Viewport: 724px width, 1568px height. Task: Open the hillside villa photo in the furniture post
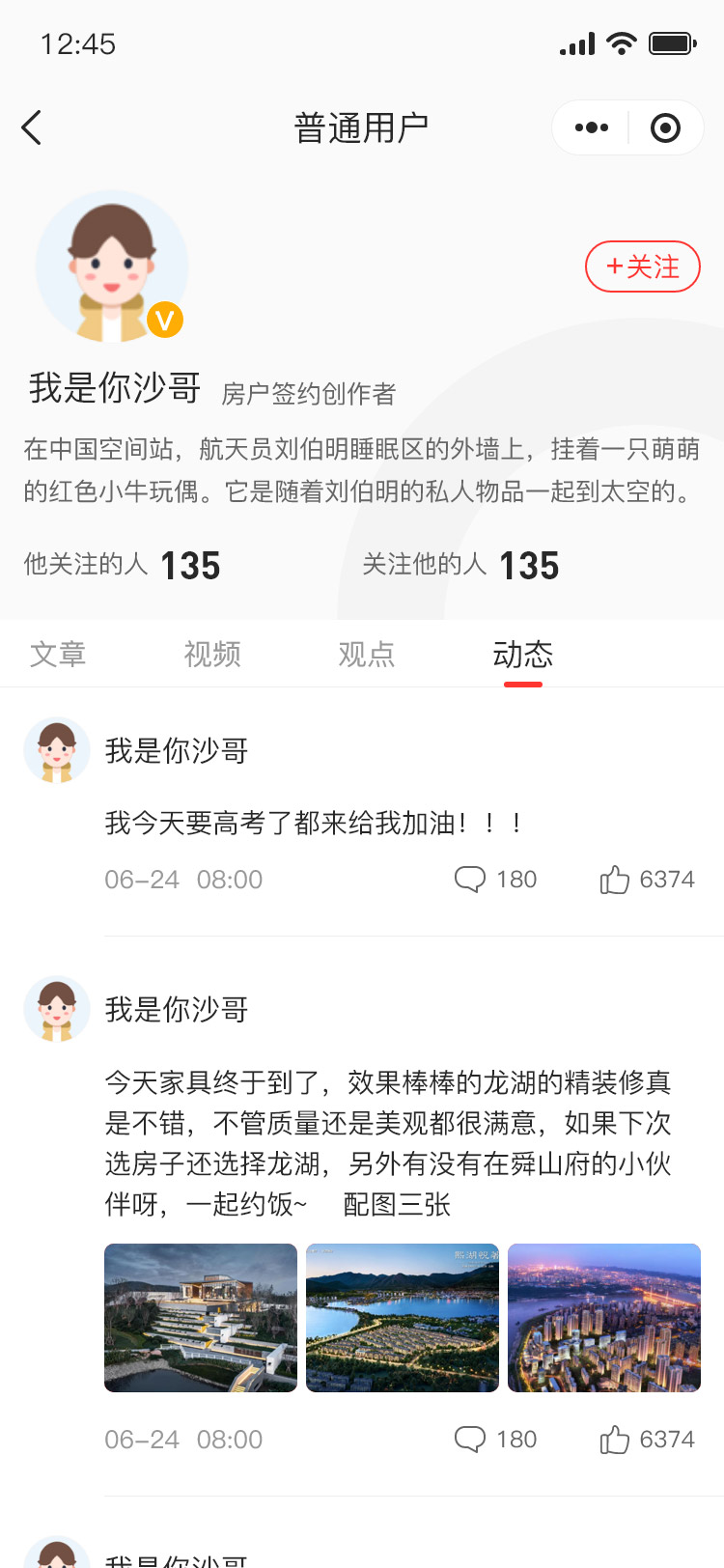tap(201, 1318)
